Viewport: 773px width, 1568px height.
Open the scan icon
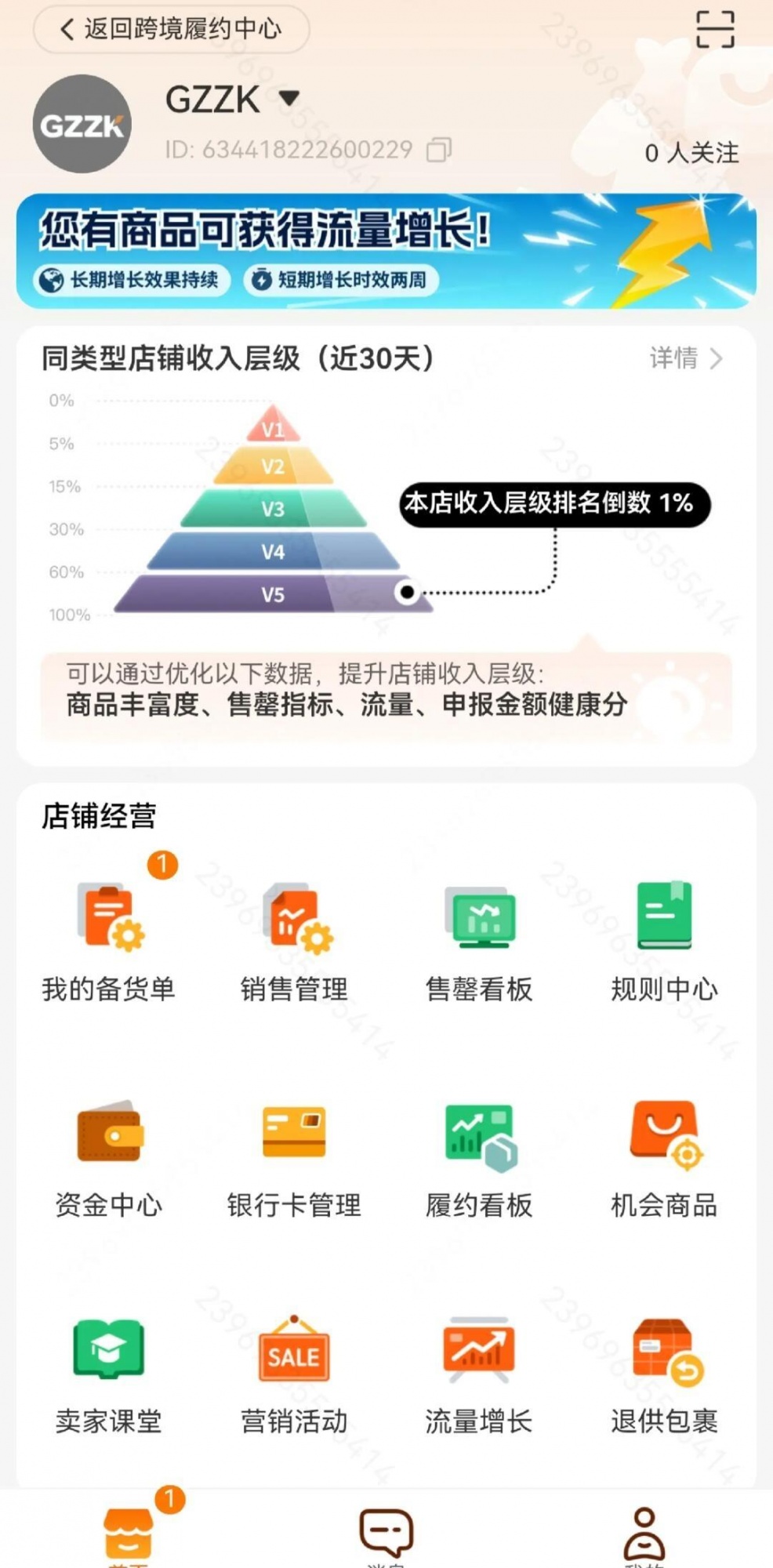715,29
